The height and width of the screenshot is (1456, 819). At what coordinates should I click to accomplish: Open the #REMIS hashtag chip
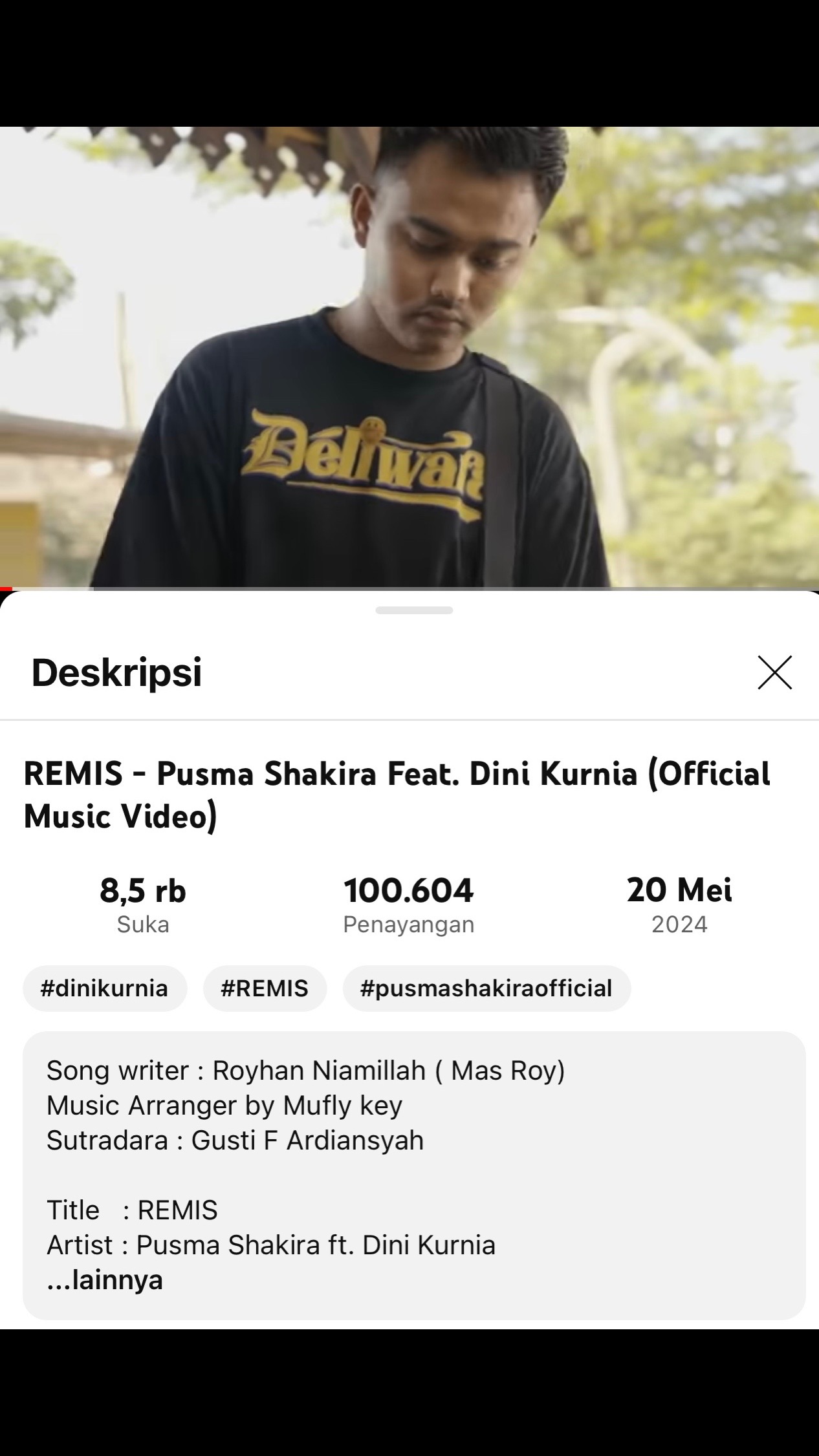(265, 988)
